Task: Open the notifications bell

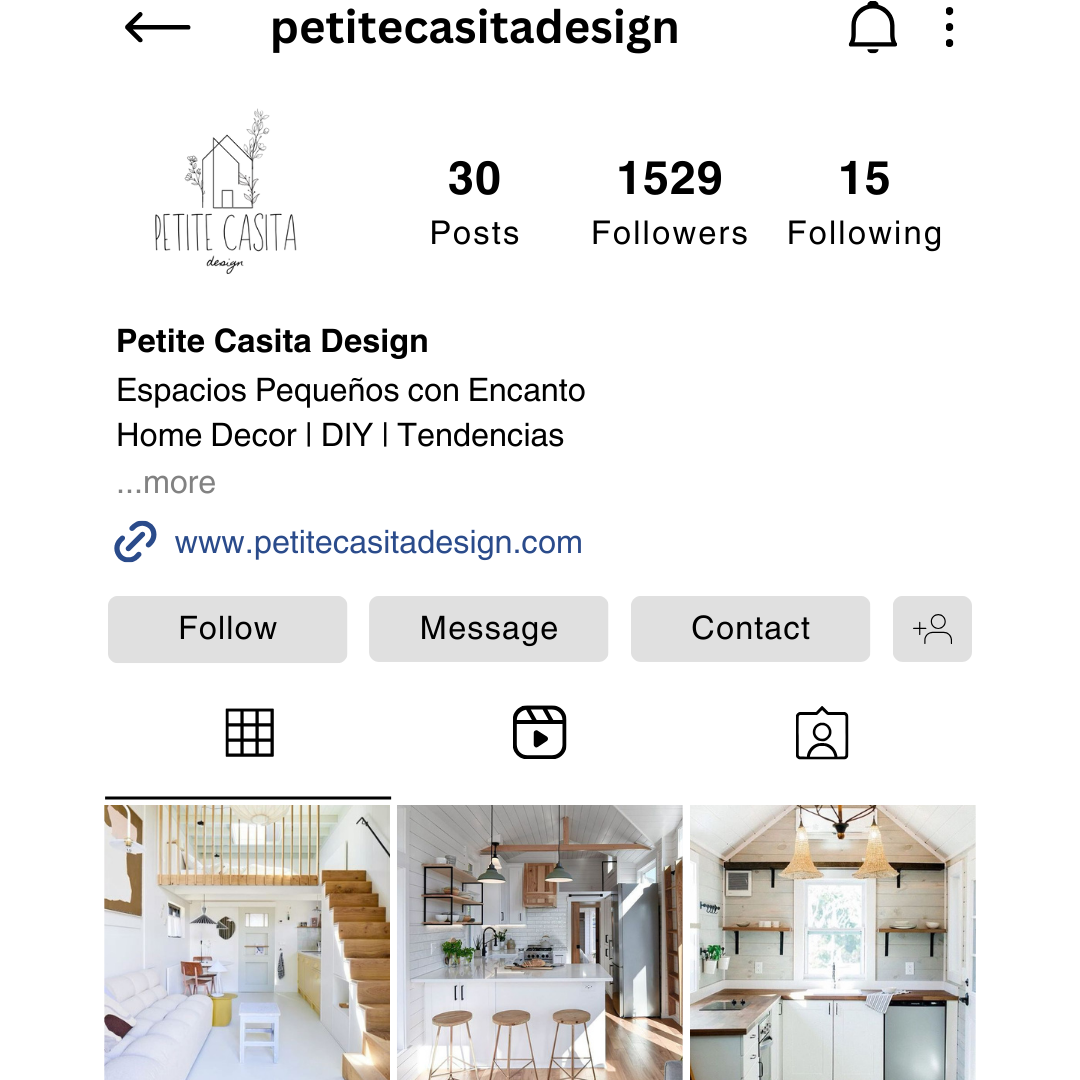Action: tap(872, 28)
